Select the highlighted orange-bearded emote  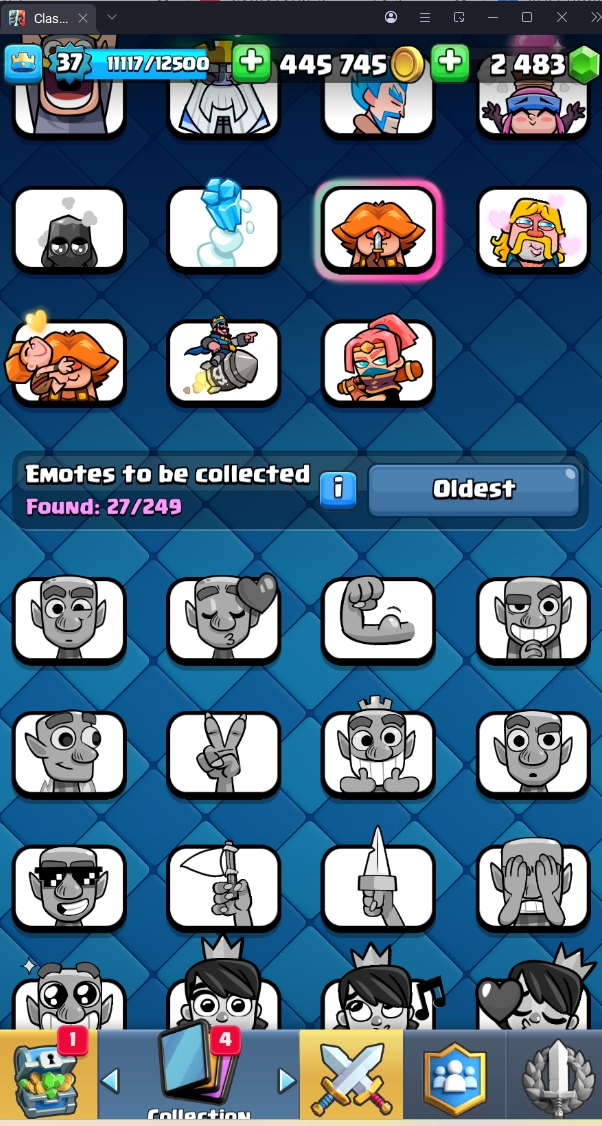(378, 228)
